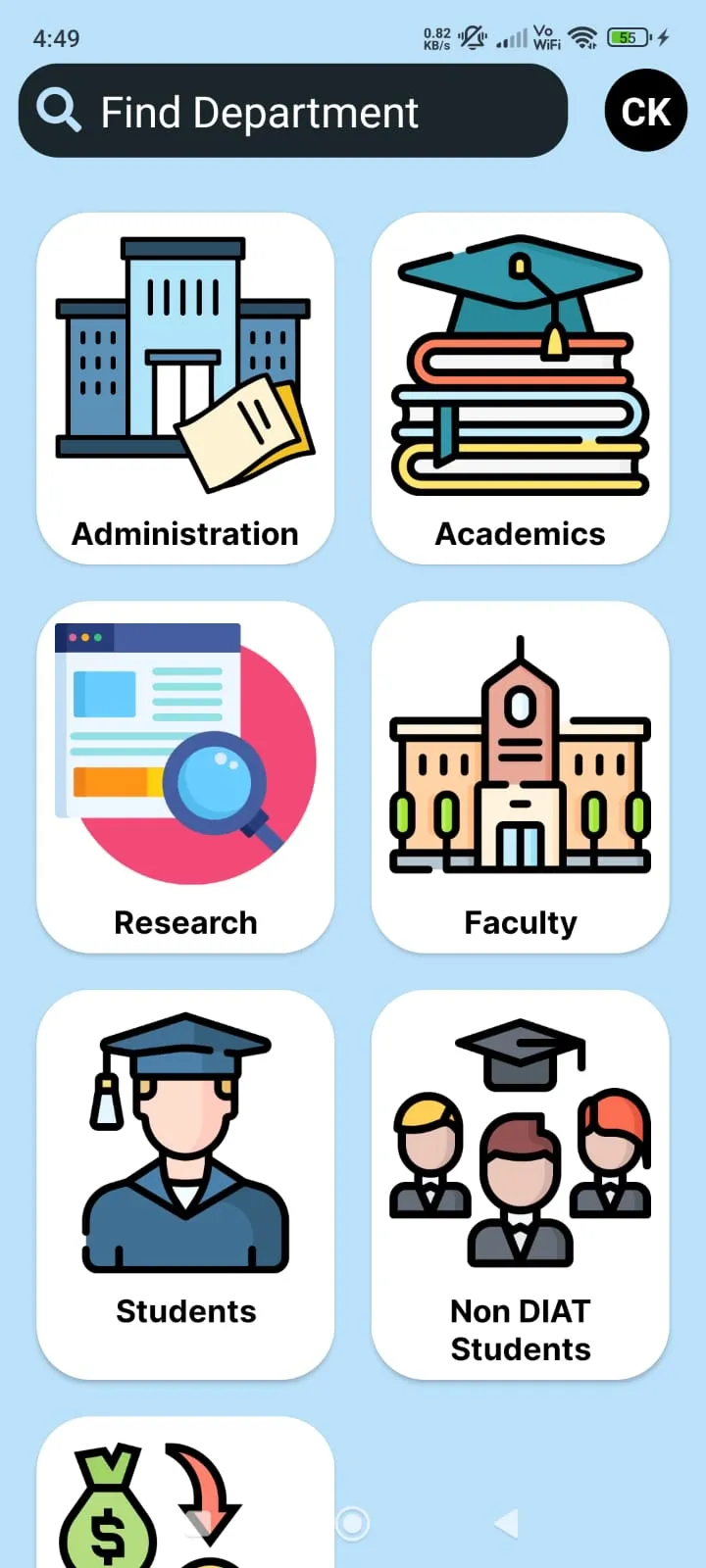Tap the Find Department search box
Screen dimensions: 706x1568
292,112
